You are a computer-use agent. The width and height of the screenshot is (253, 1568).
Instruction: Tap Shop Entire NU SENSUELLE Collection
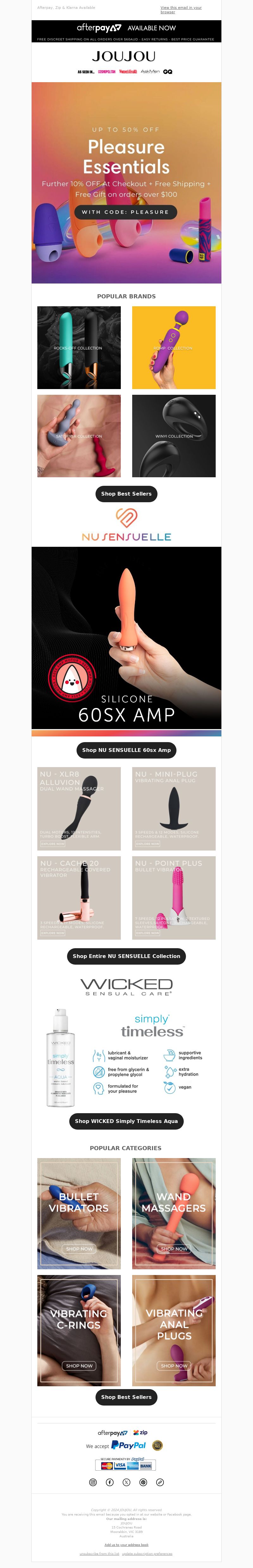[x=126, y=956]
